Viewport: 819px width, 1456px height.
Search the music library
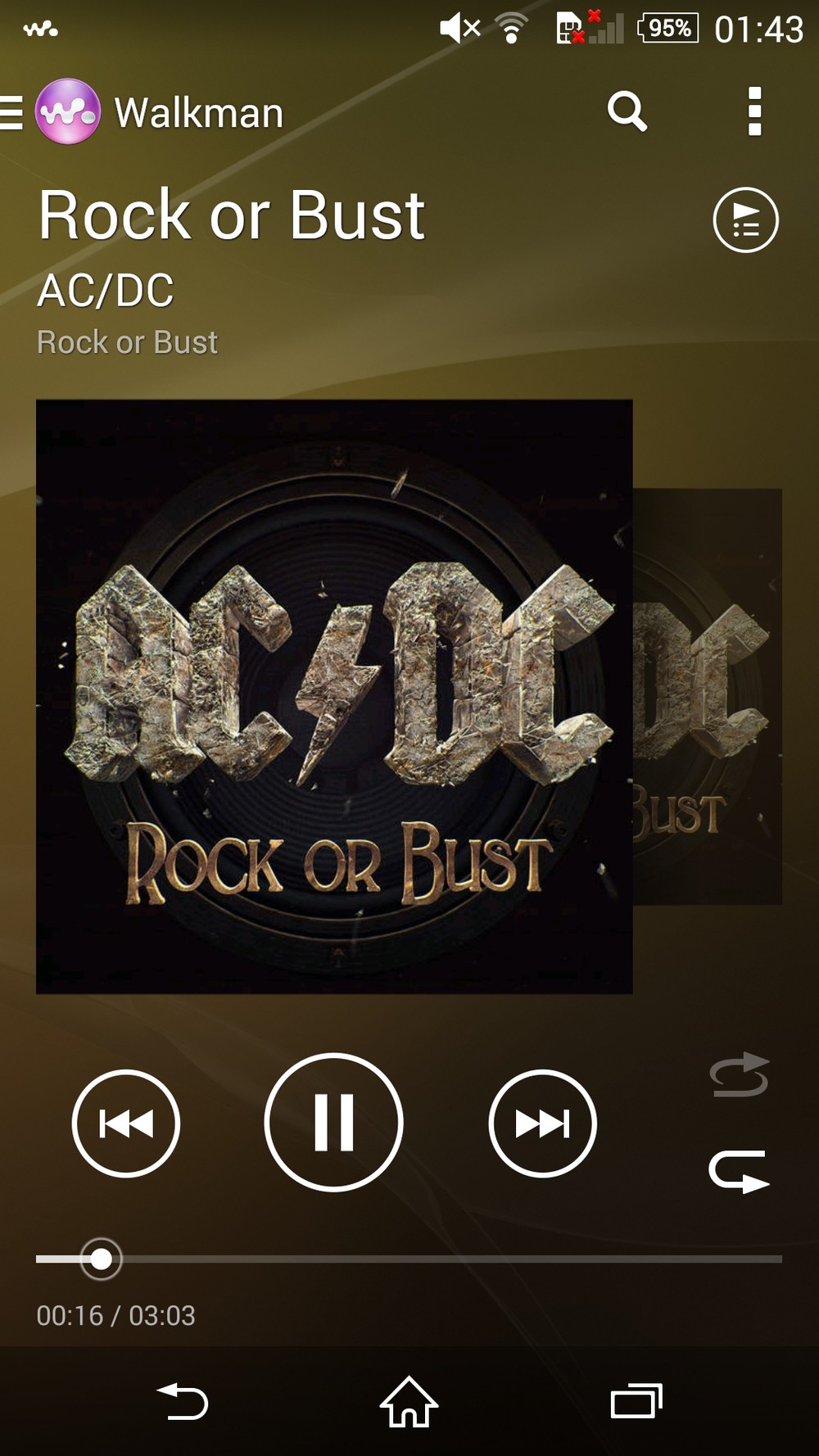pos(627,111)
